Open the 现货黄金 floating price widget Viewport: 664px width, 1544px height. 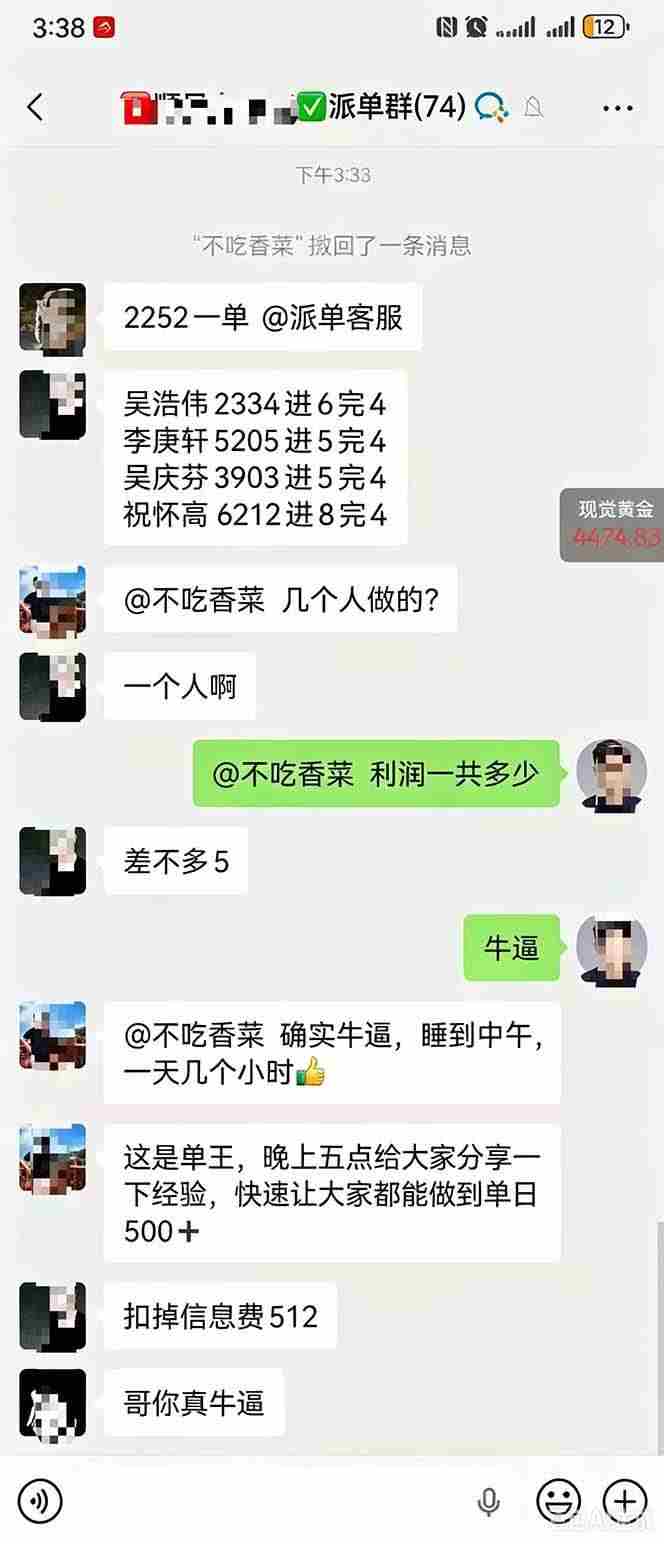pyautogui.click(x=612, y=525)
